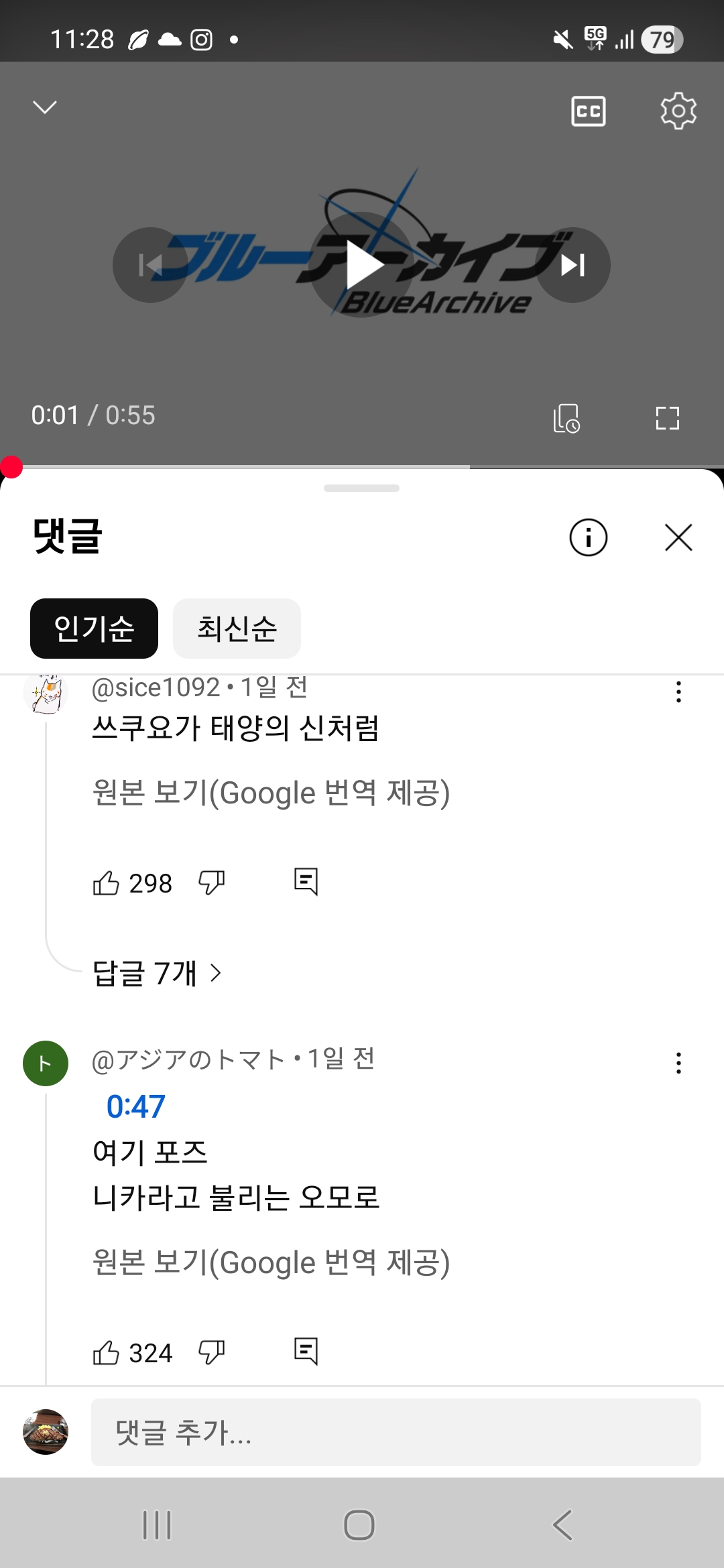Tap the 댓글 추가 input field
The height and width of the screenshot is (1568, 724).
(x=396, y=1432)
